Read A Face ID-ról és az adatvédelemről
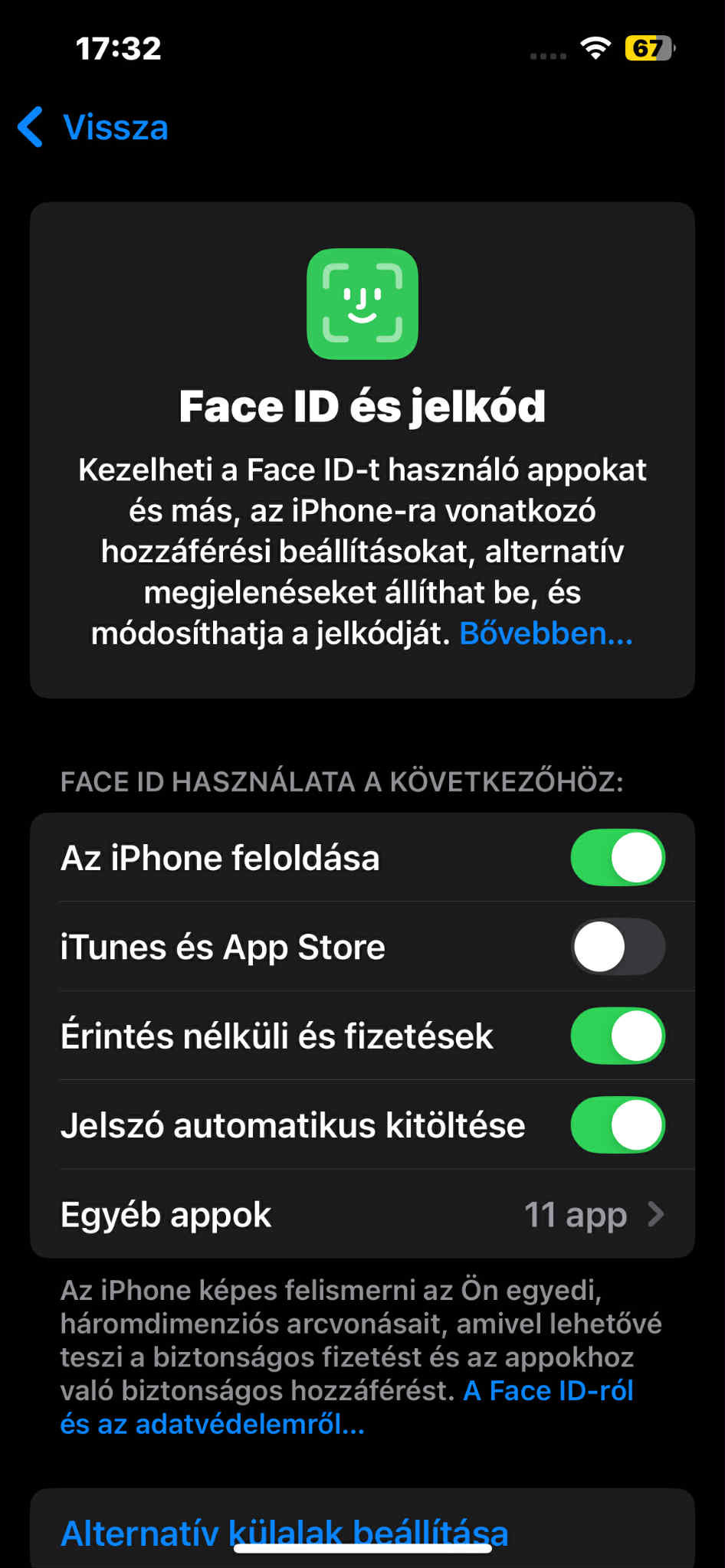Viewport: 725px width, 1568px height. click(x=548, y=1391)
